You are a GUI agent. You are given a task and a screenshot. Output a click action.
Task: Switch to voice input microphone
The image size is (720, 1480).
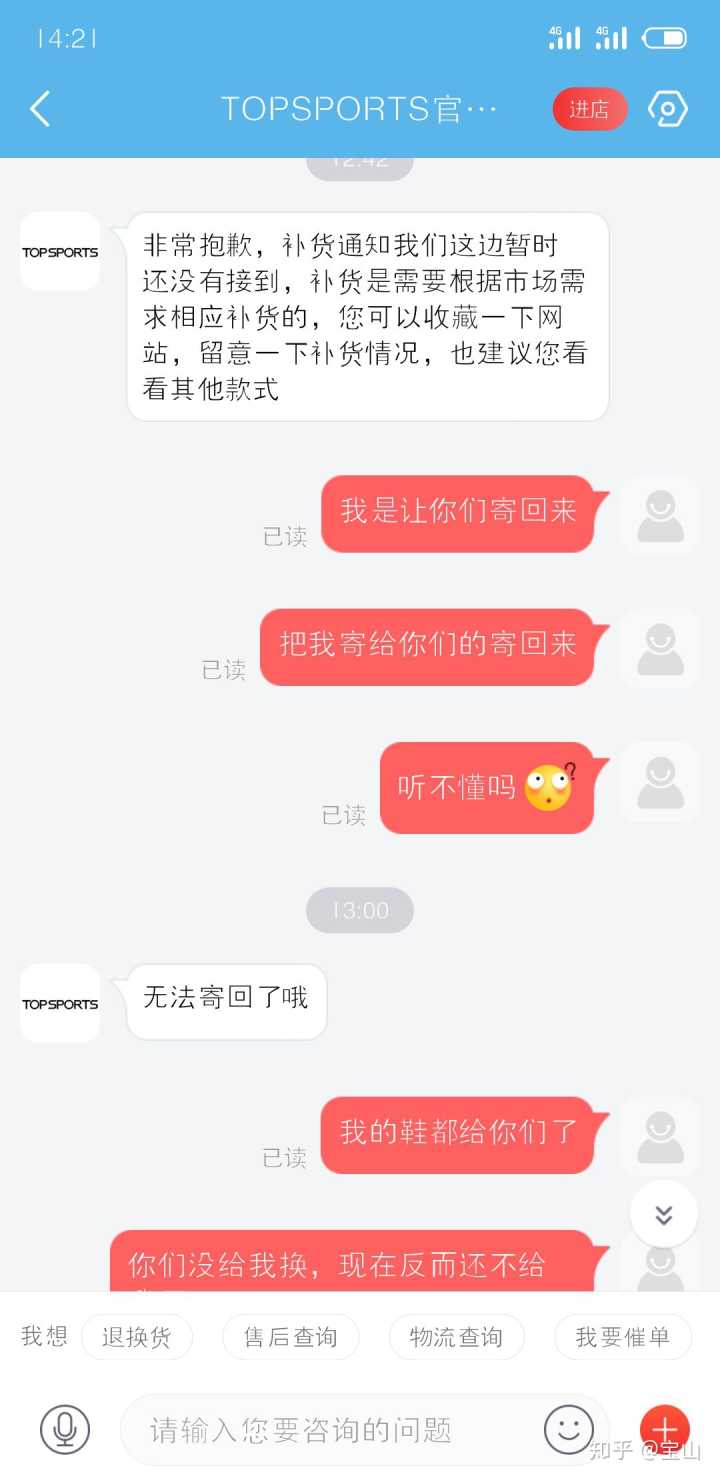coord(65,1429)
